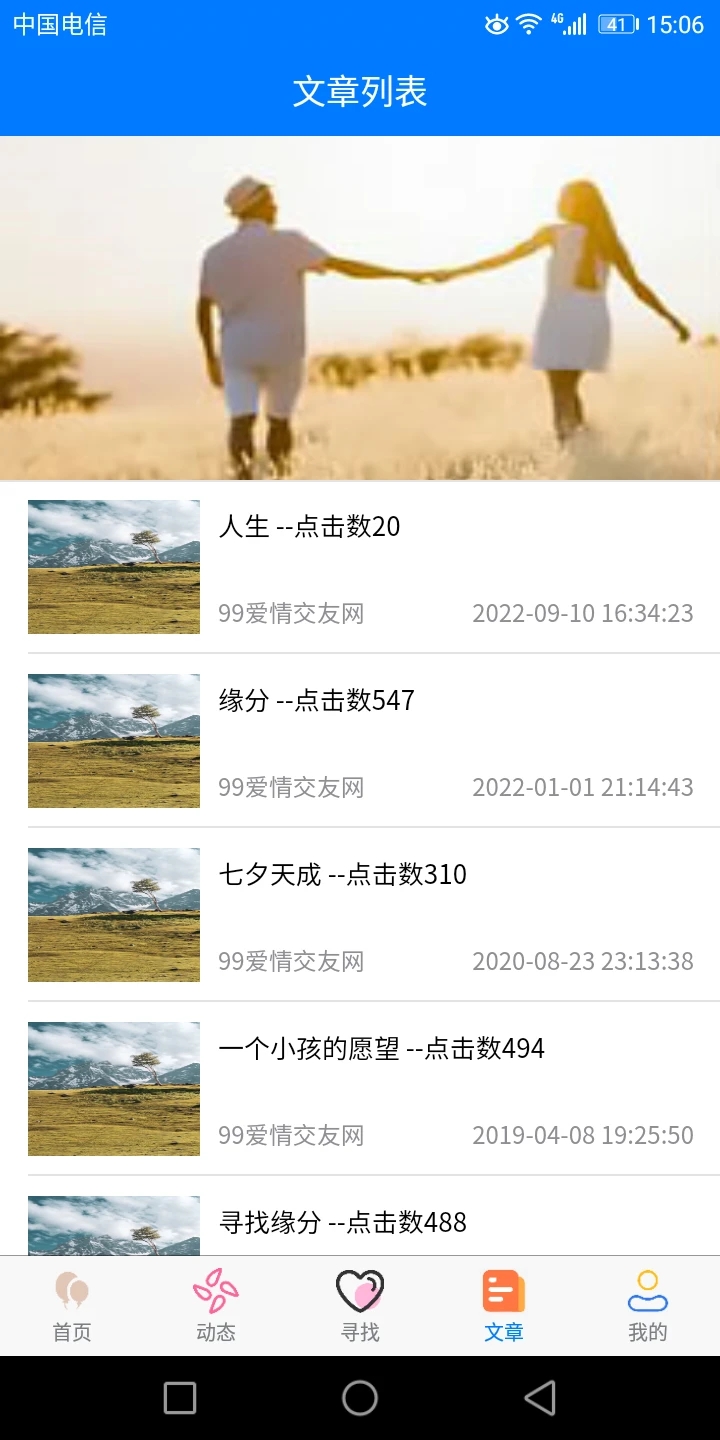Viewport: 720px width, 1440px height.
Task: Open the 动态 moments icon
Action: (215, 1291)
